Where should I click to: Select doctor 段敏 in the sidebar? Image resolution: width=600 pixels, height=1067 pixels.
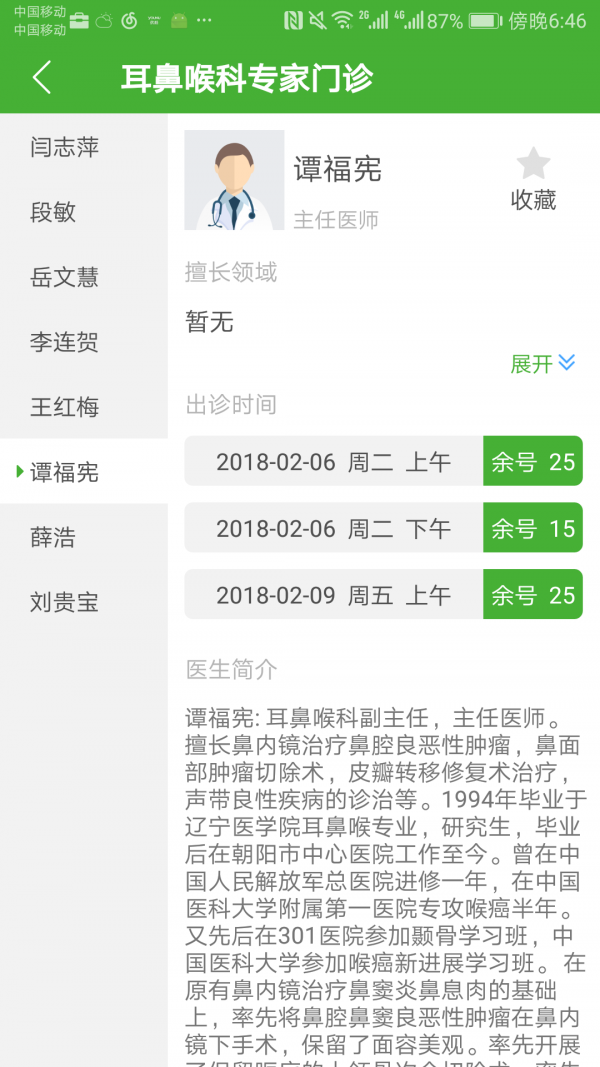[x=54, y=213]
